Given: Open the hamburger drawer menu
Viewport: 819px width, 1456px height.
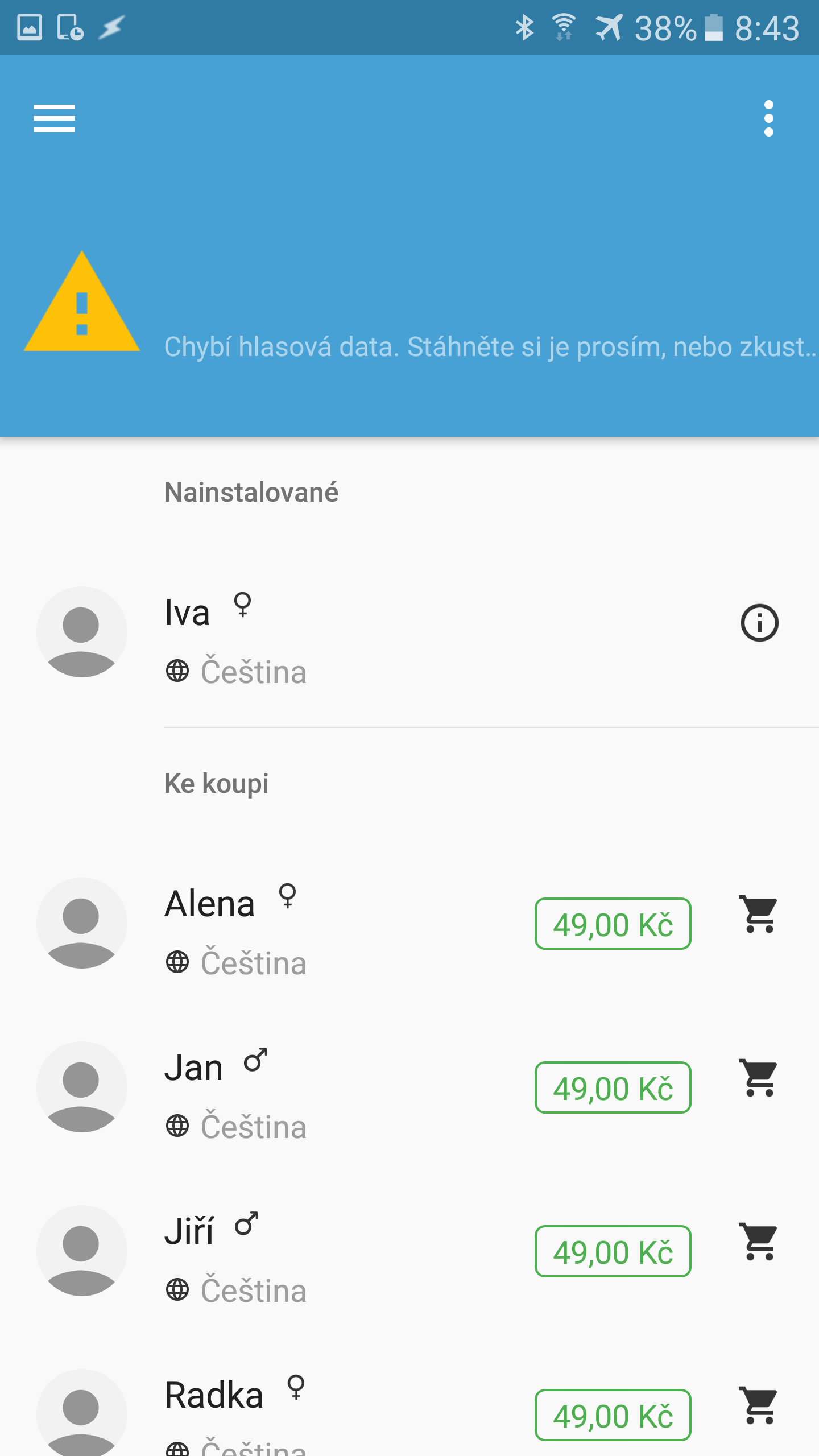Looking at the screenshot, I should tap(55, 118).
